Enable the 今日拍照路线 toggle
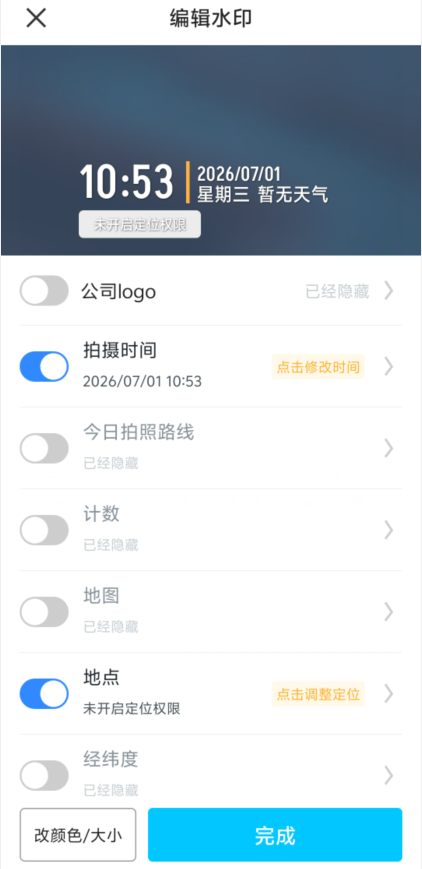This screenshot has height=869, width=422. point(44,448)
